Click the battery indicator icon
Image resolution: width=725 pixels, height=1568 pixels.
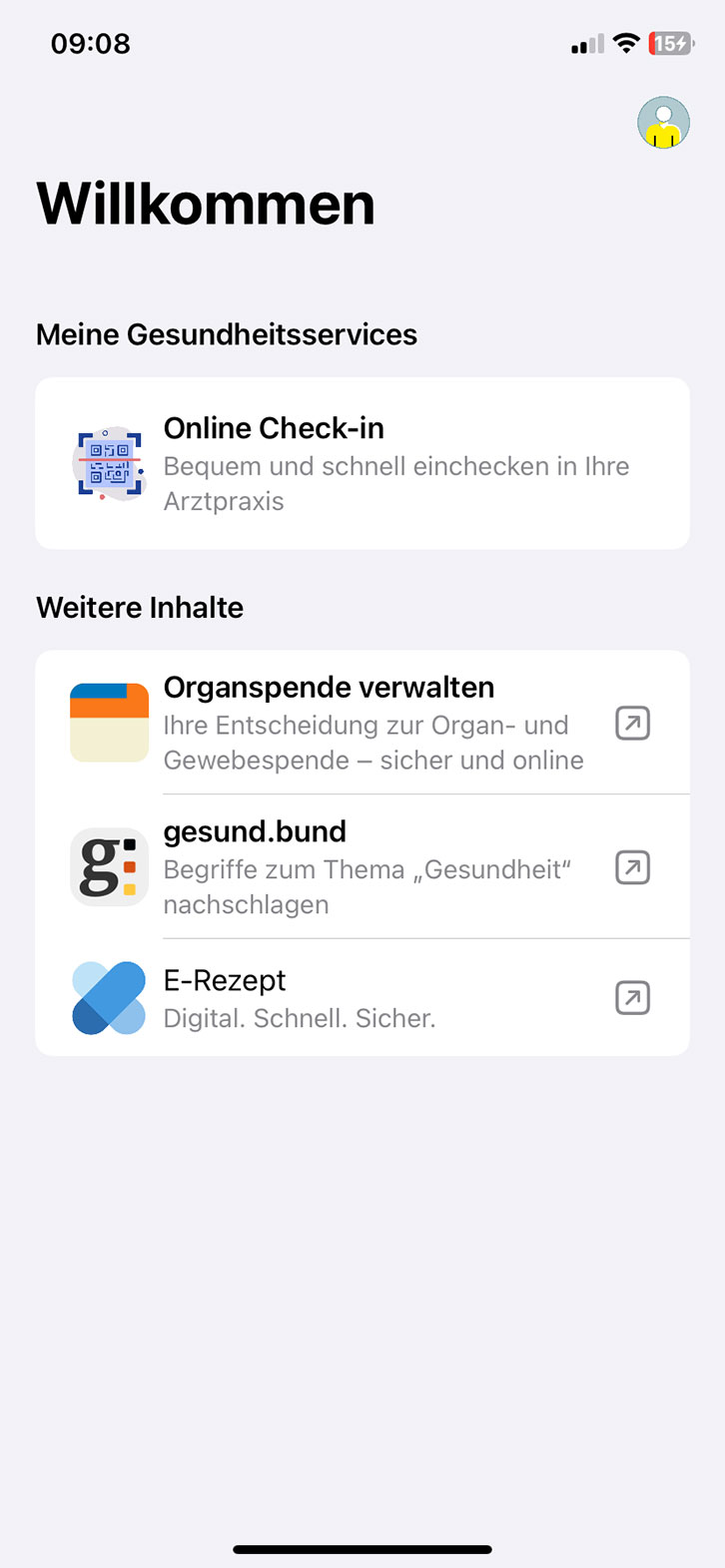pos(668,43)
